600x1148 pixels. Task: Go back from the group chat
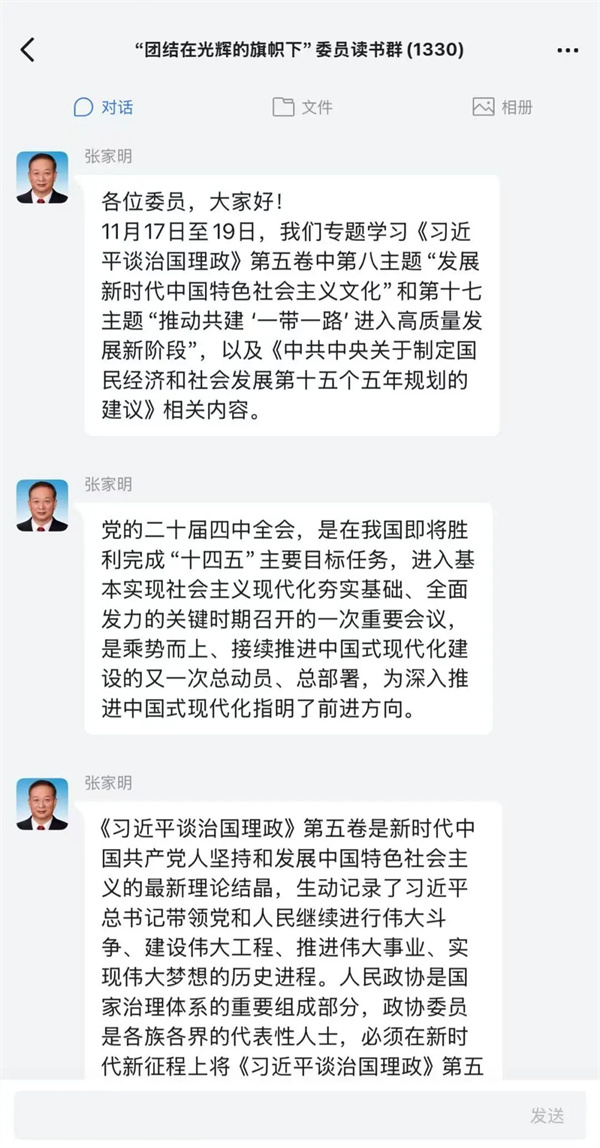pyautogui.click(x=28, y=49)
